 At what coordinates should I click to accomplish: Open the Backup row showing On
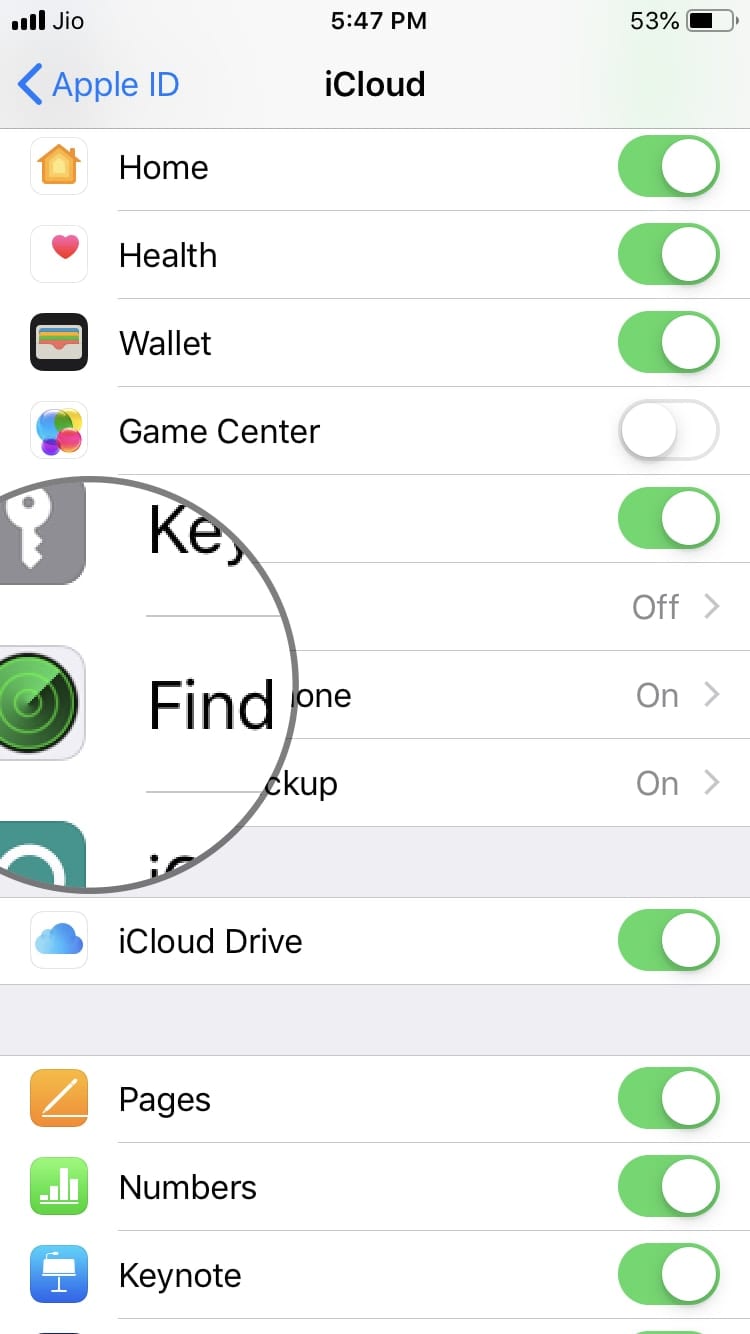tap(500, 784)
